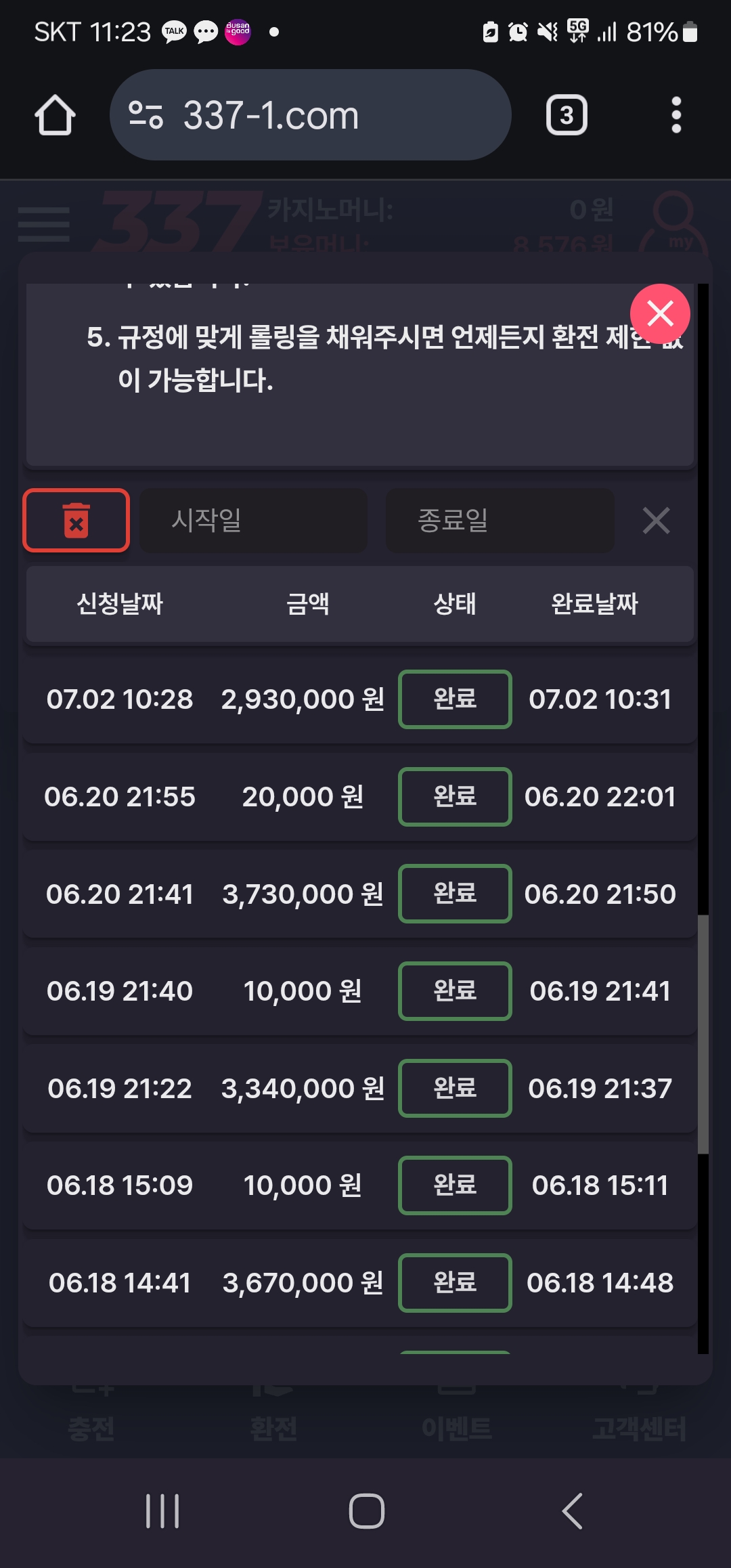Close the popup with the red X
The width and height of the screenshot is (731, 1568).
(660, 313)
